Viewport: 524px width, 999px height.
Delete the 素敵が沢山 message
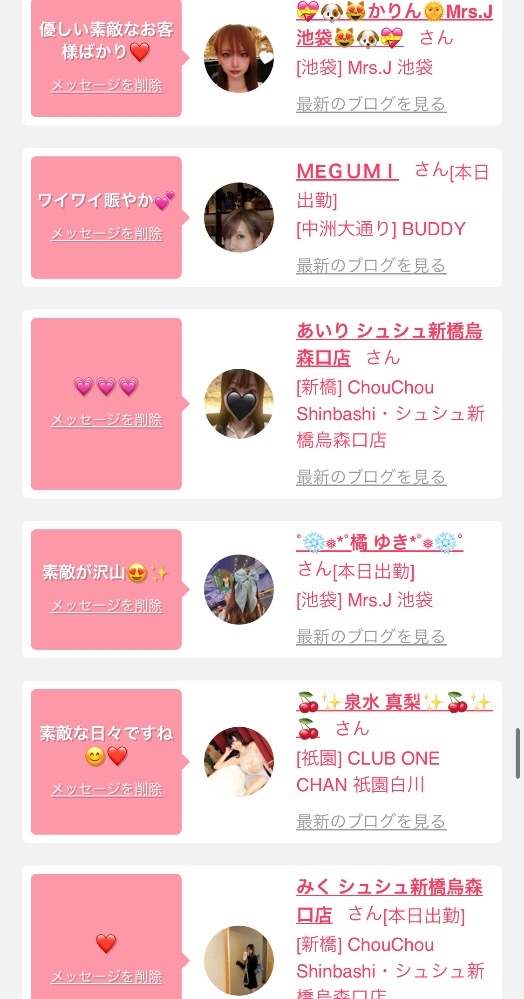point(106,606)
